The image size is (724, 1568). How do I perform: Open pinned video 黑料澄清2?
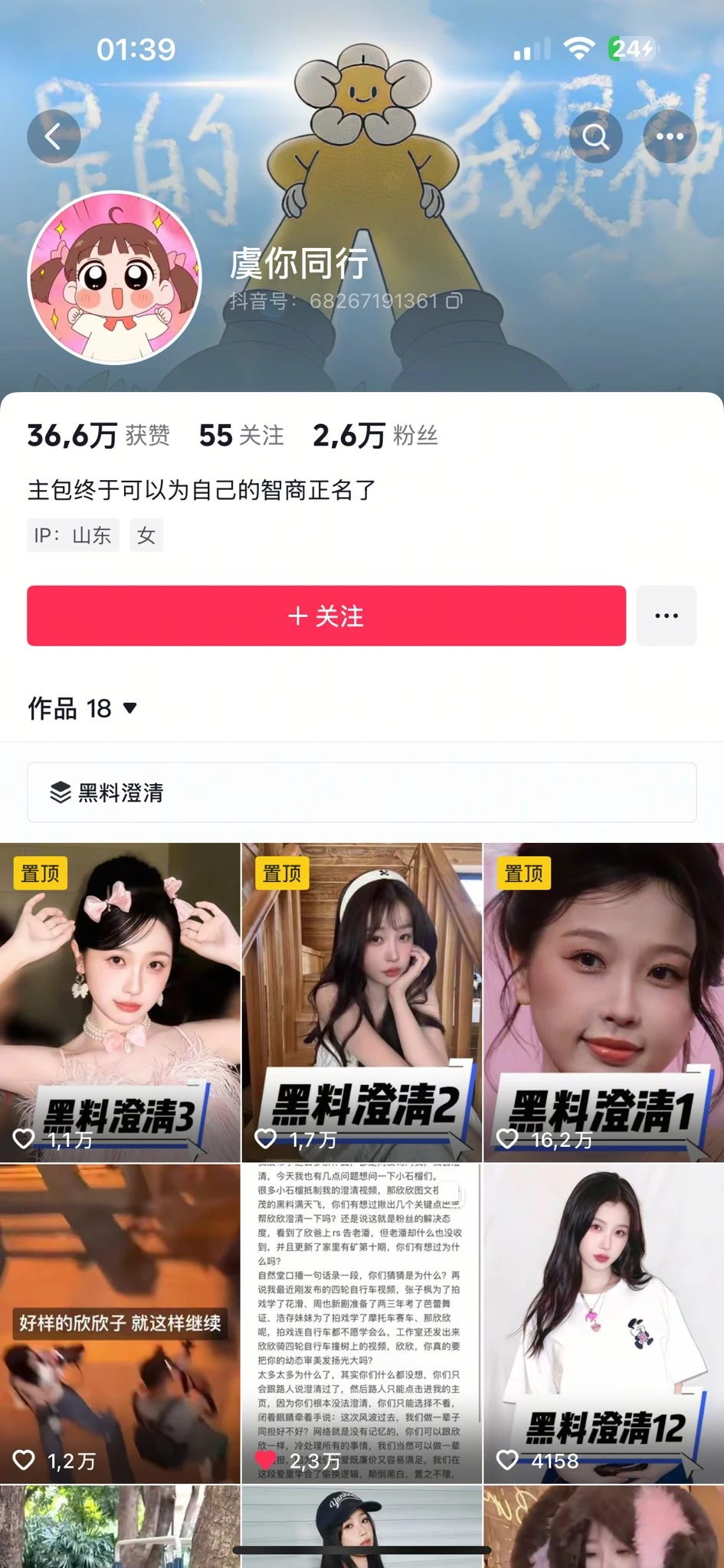click(362, 1002)
